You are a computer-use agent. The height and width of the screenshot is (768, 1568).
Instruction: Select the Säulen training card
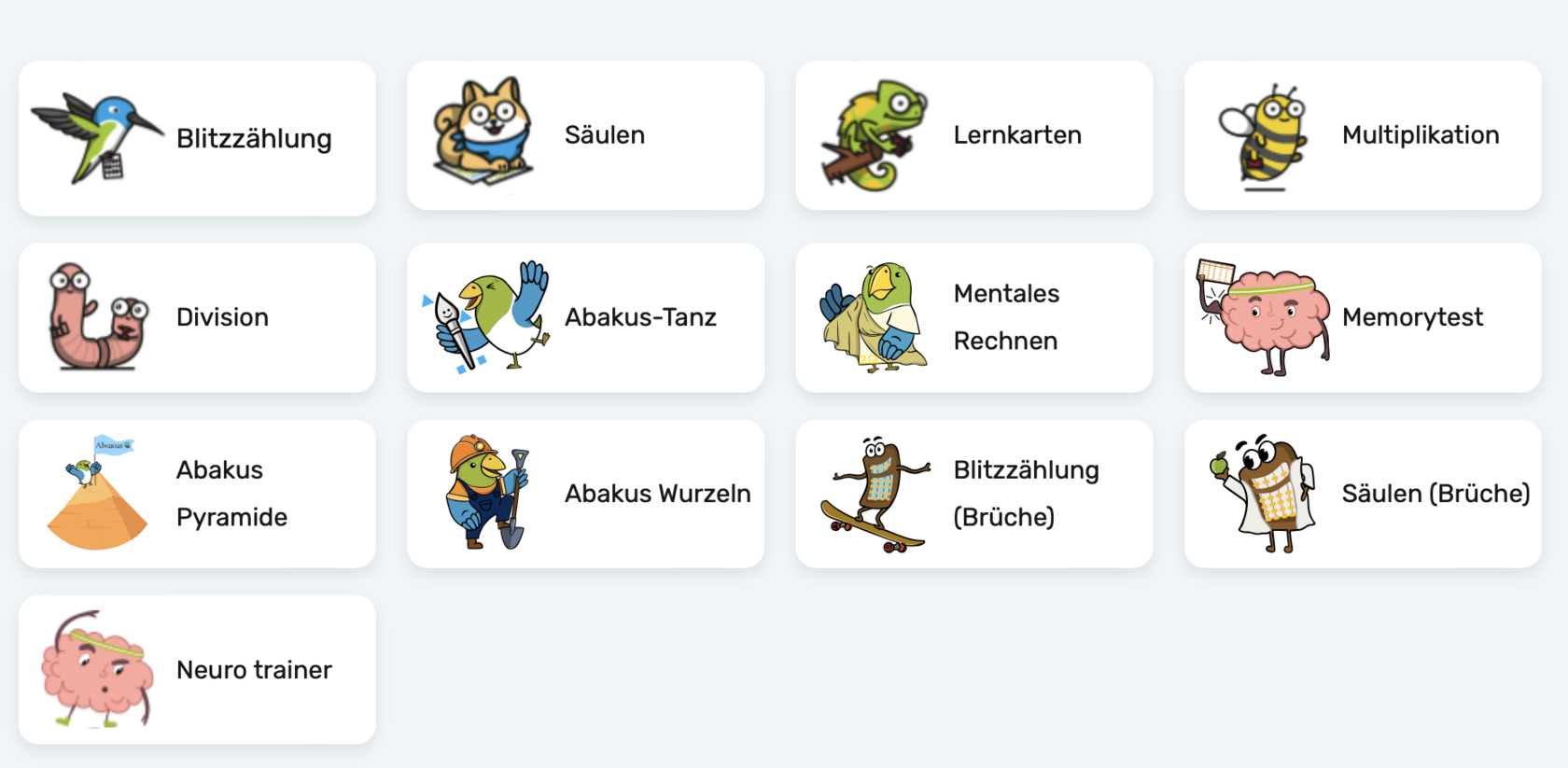click(x=585, y=135)
